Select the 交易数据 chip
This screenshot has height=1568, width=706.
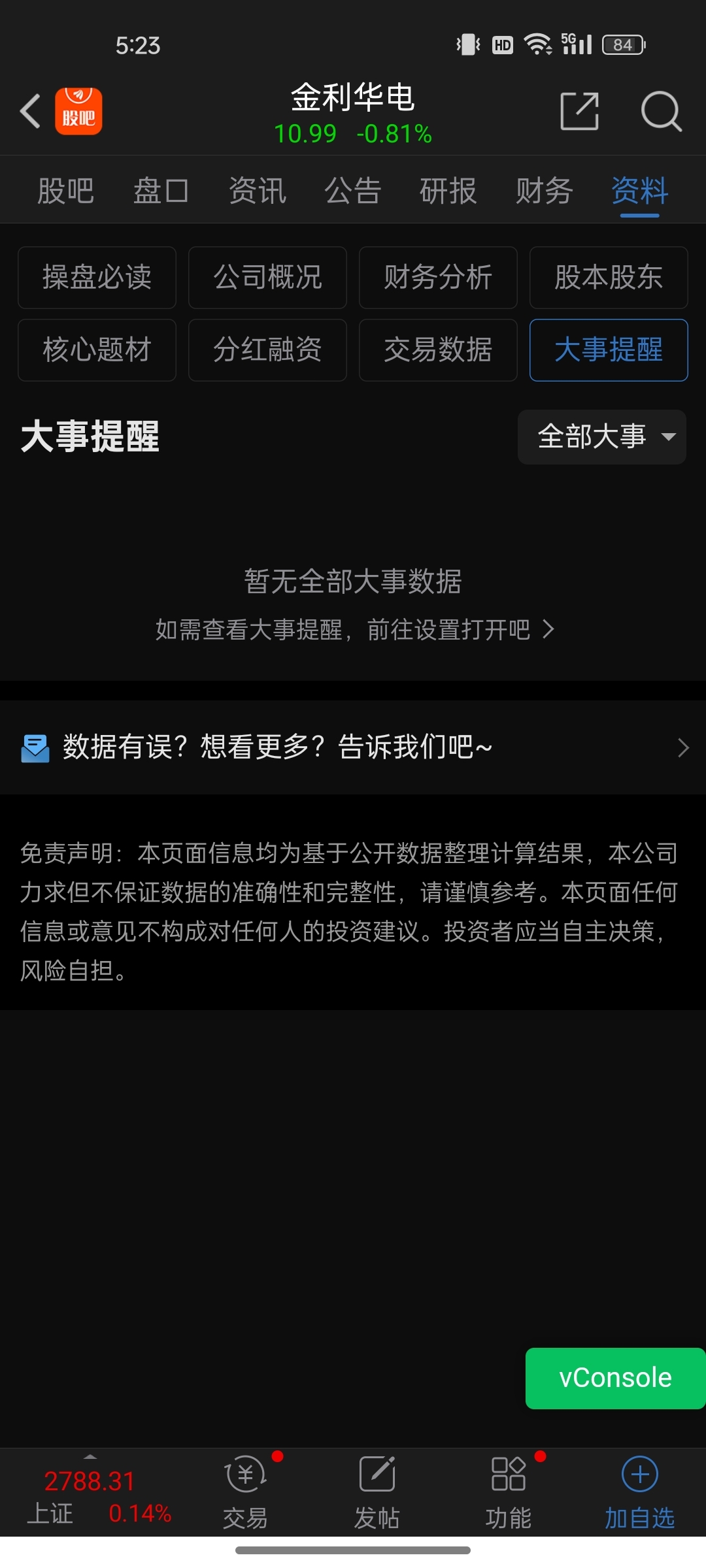coord(438,350)
